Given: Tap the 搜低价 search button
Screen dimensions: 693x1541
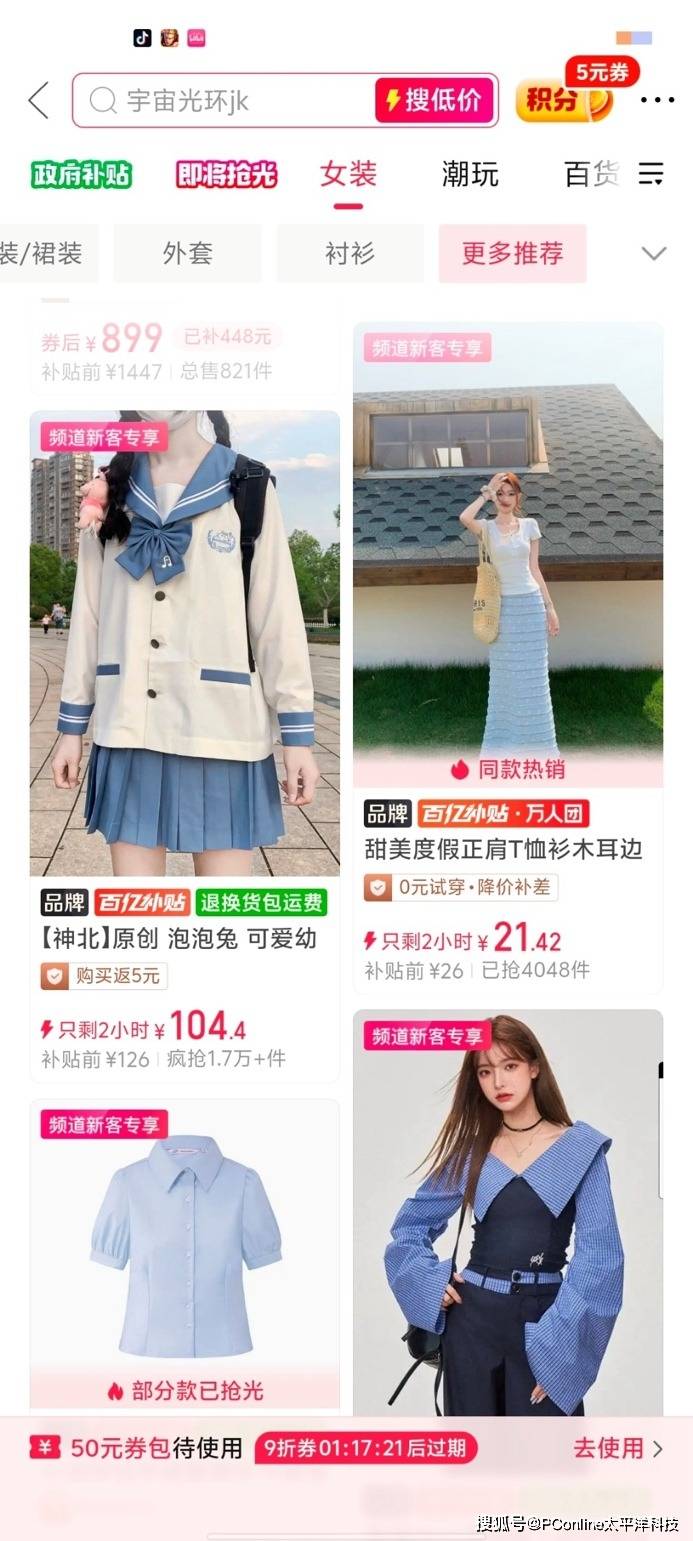Looking at the screenshot, I should 434,101.
